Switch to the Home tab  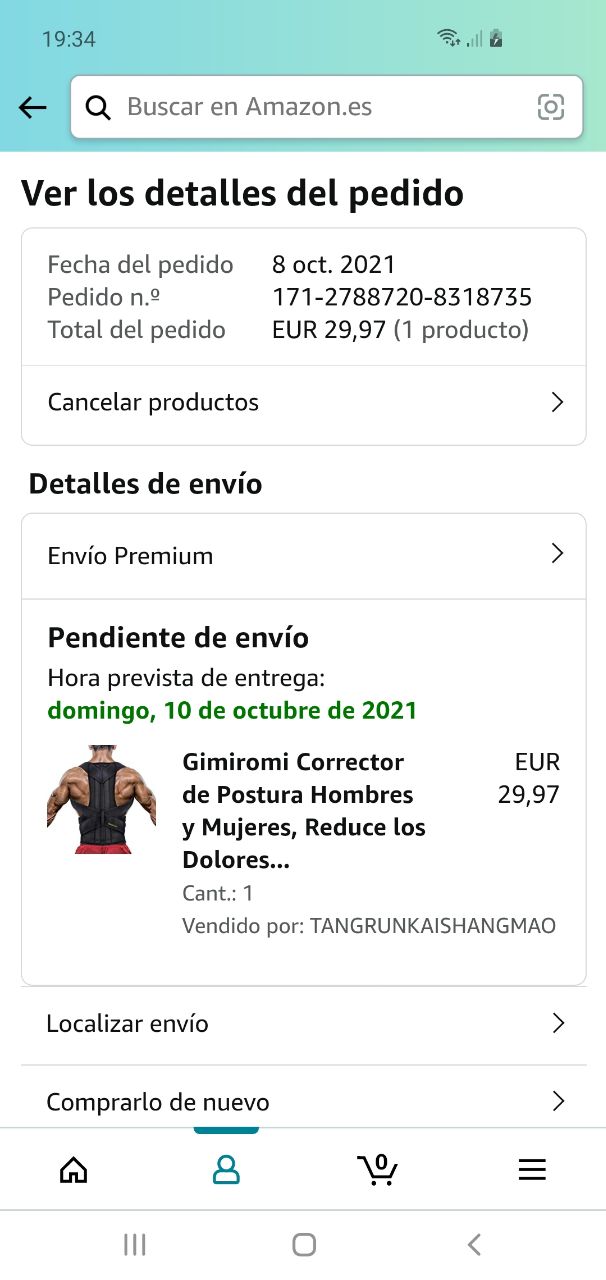click(74, 1170)
